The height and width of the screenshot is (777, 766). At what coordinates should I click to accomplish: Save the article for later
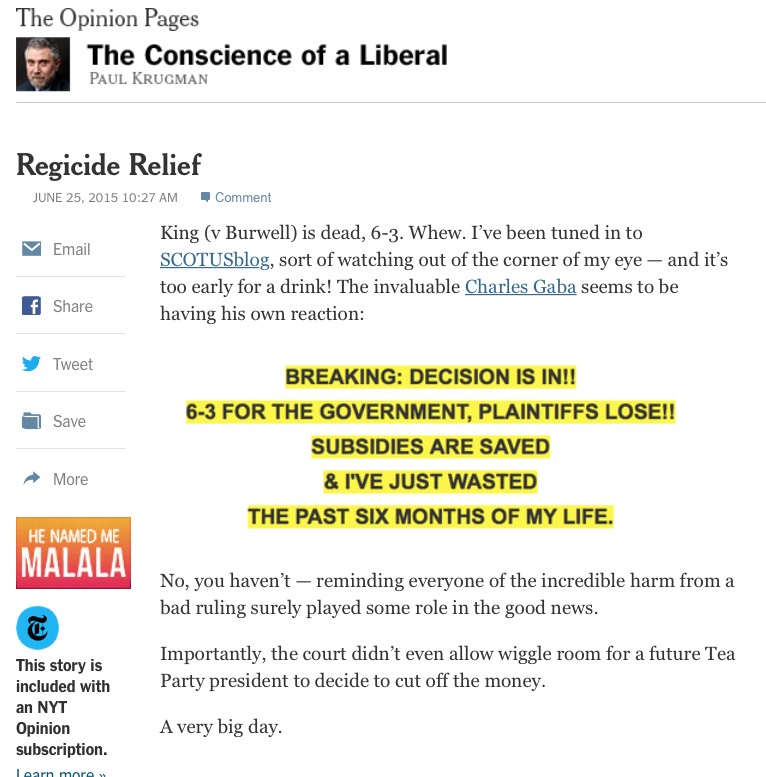pos(68,421)
